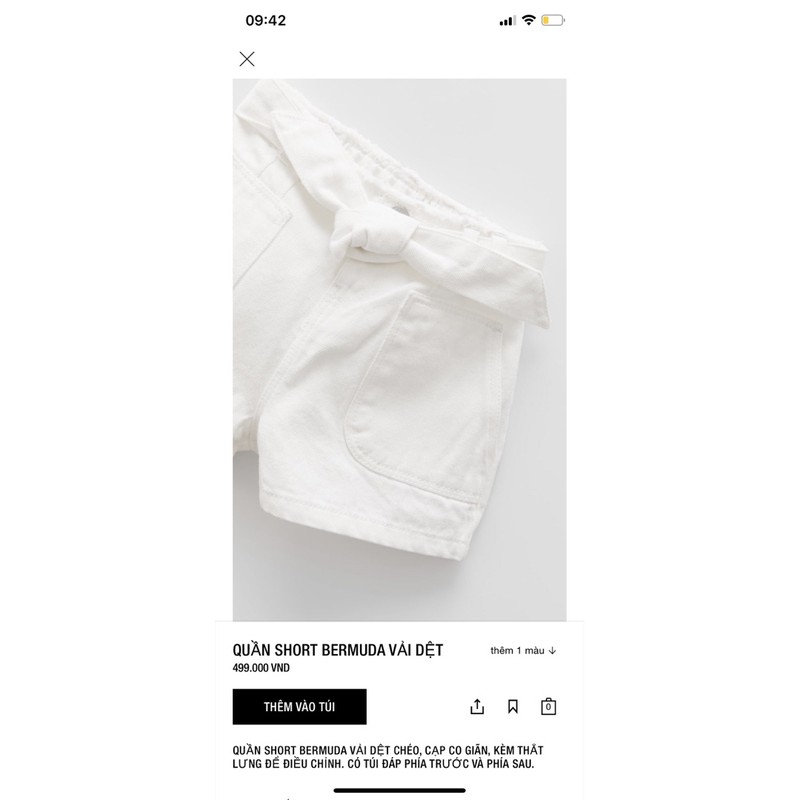Tap THÊM VÀO TÚI to add to bag
The width and height of the screenshot is (800, 800).
point(299,707)
